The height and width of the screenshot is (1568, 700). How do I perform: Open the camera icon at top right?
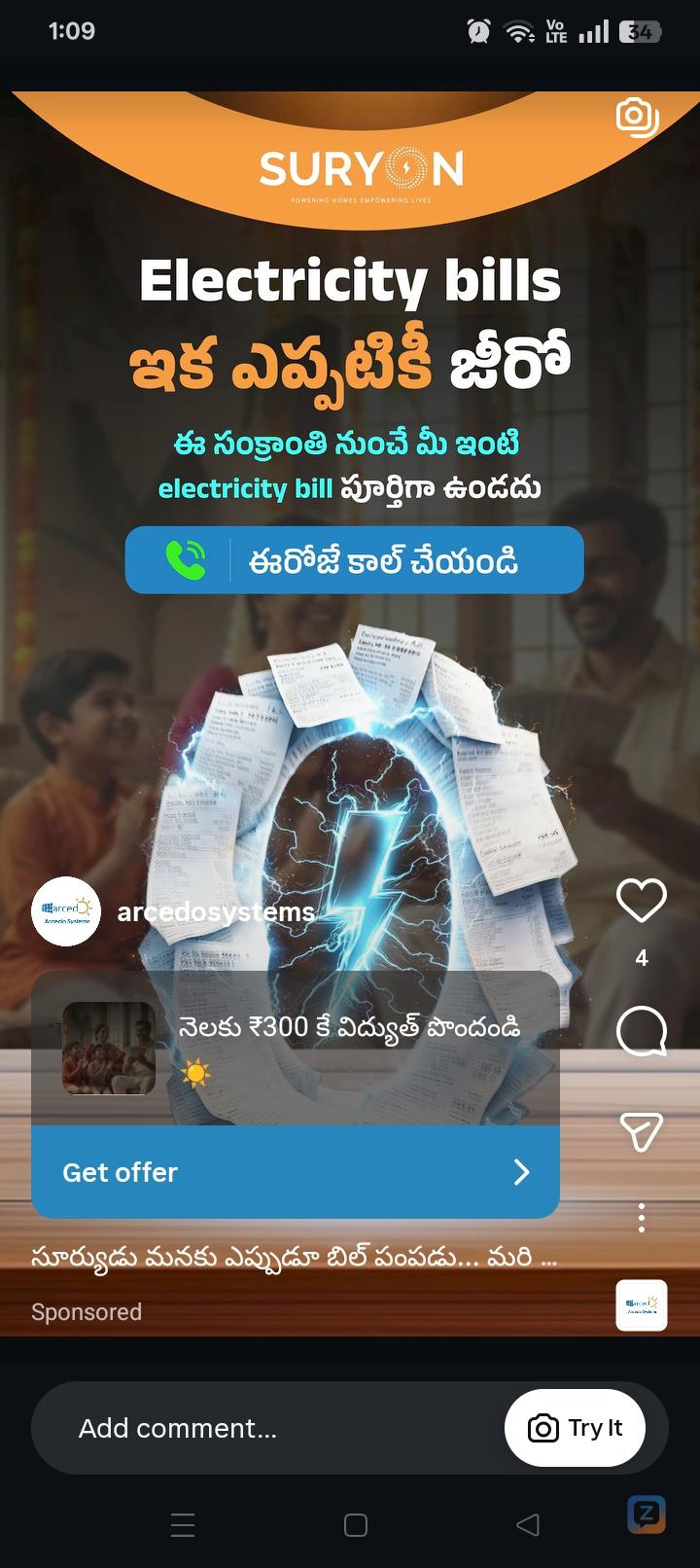[x=637, y=117]
